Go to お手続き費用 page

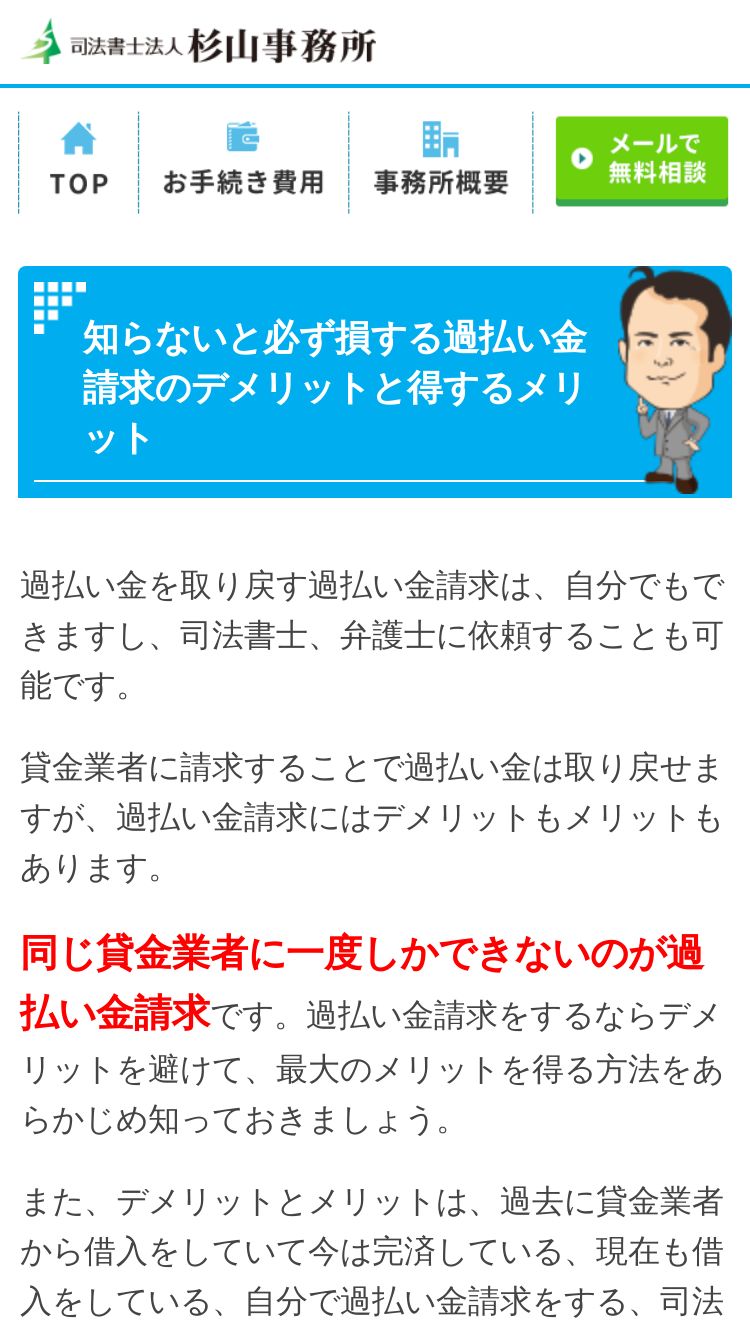(243, 162)
